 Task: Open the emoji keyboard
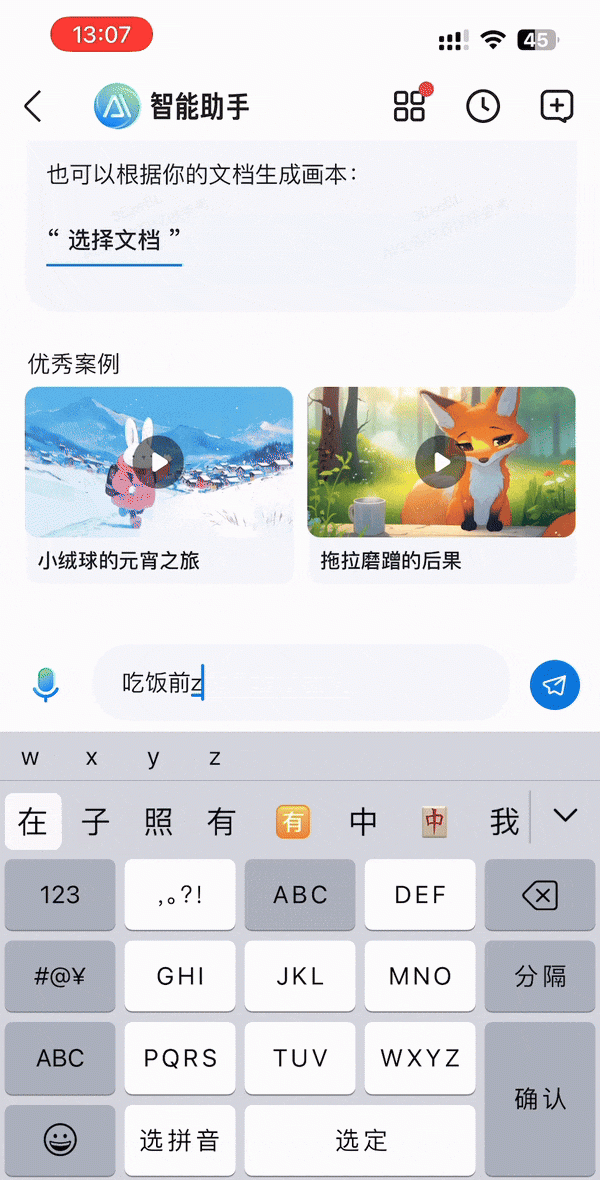60,1139
